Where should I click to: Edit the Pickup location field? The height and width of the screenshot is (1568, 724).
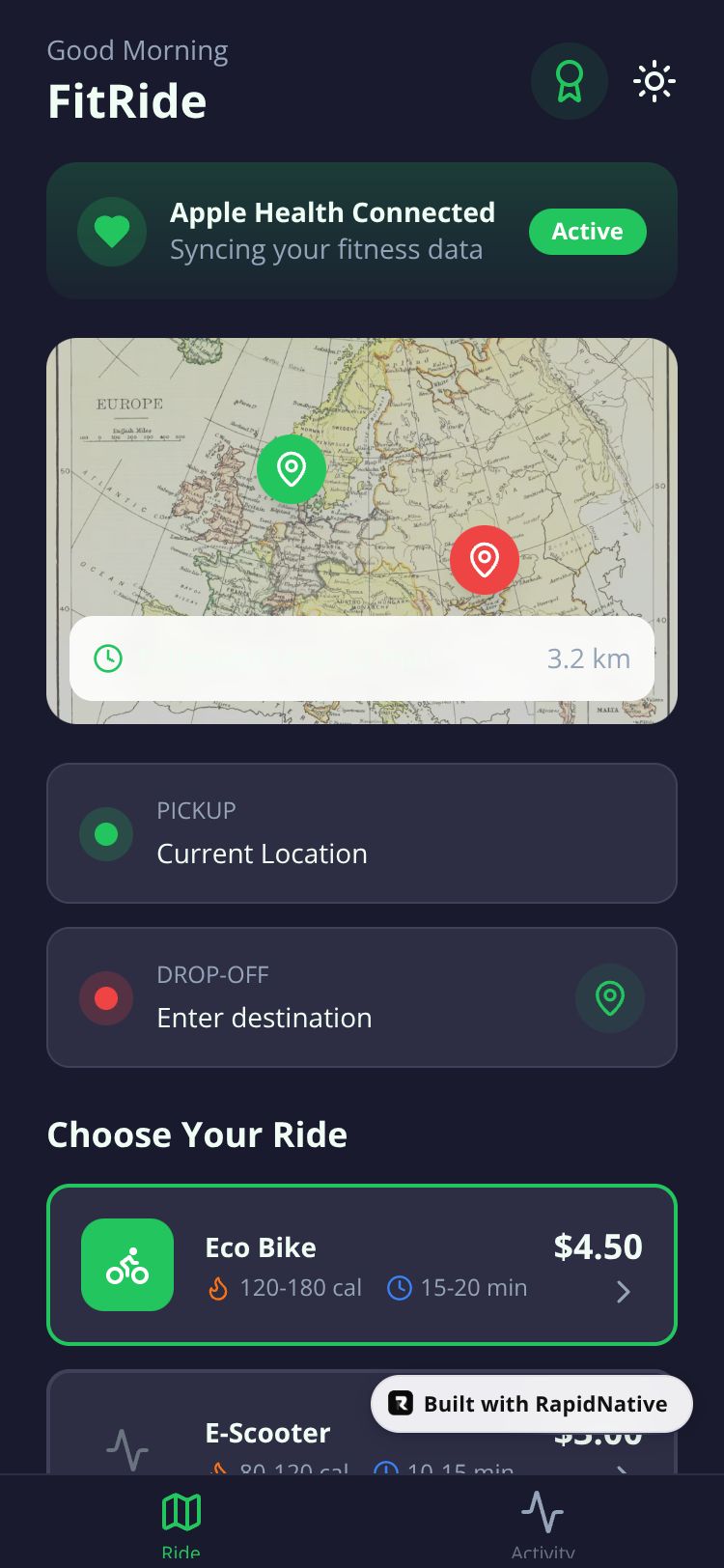click(x=361, y=833)
